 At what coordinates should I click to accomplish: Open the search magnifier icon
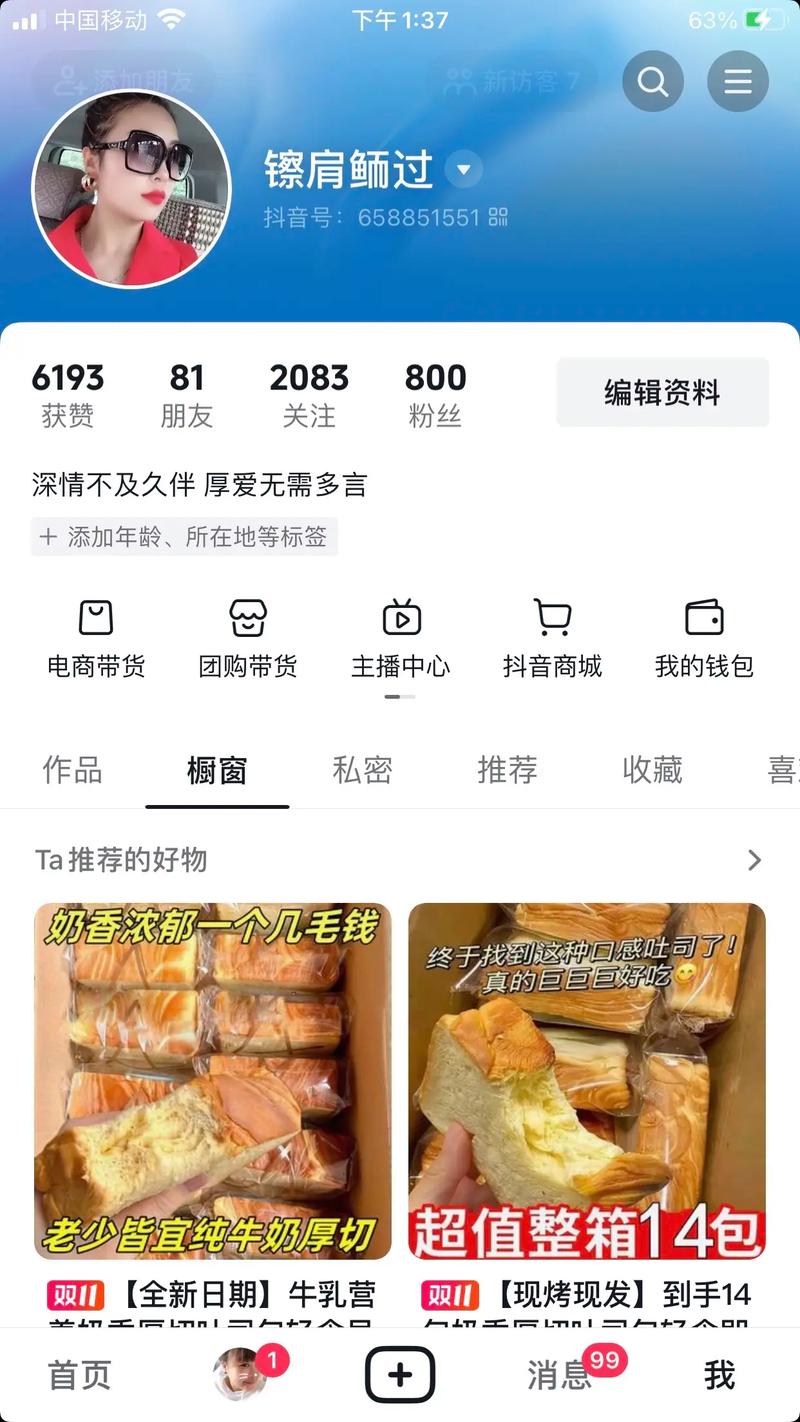coord(653,81)
